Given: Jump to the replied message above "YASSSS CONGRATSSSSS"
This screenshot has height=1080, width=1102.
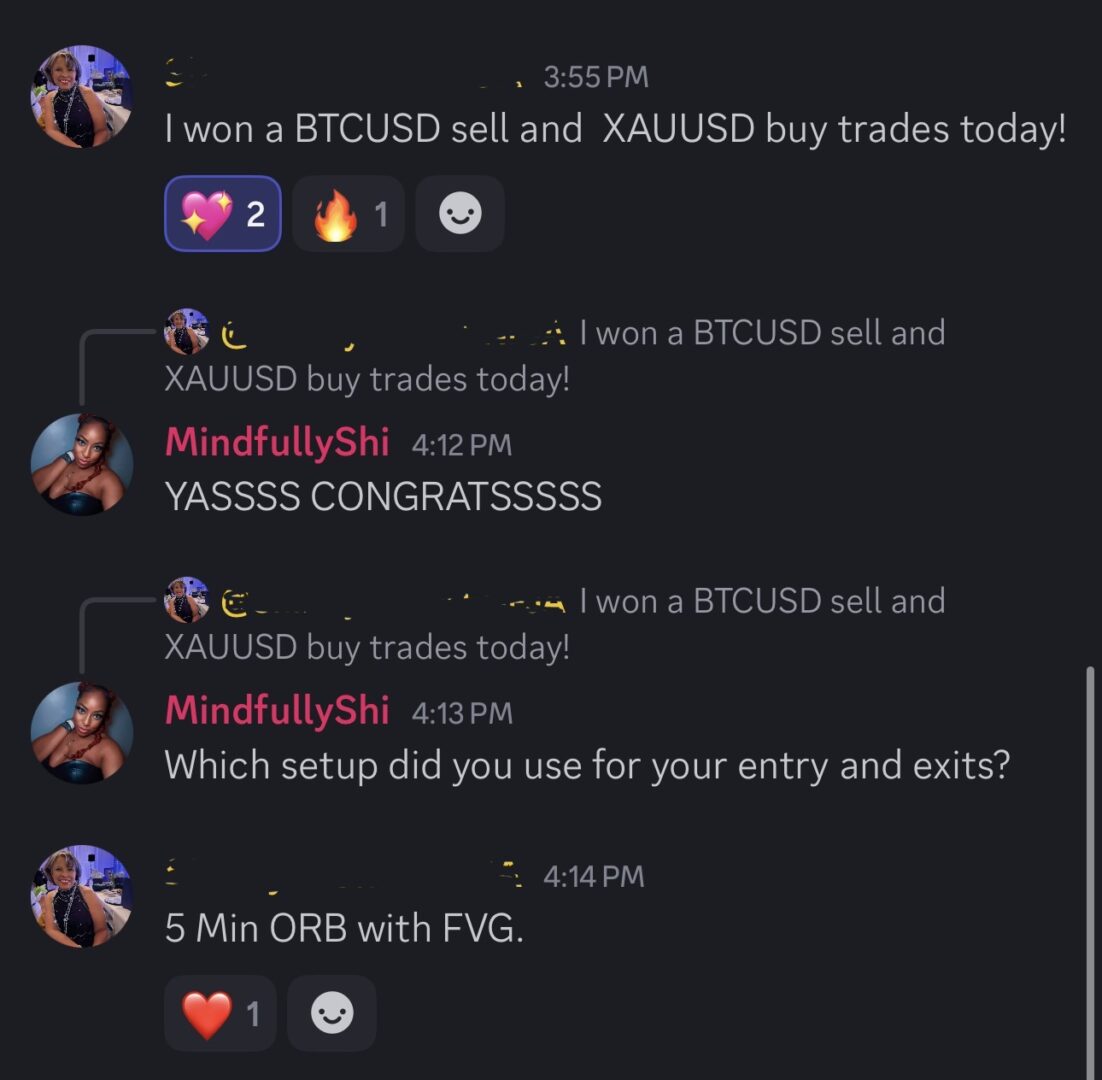Looking at the screenshot, I should (555, 355).
